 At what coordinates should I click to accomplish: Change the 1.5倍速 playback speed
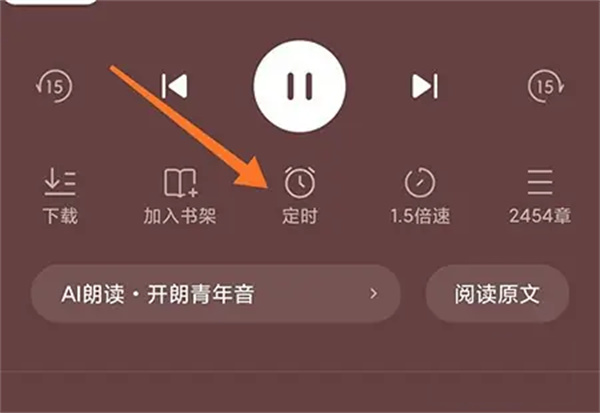click(420, 194)
